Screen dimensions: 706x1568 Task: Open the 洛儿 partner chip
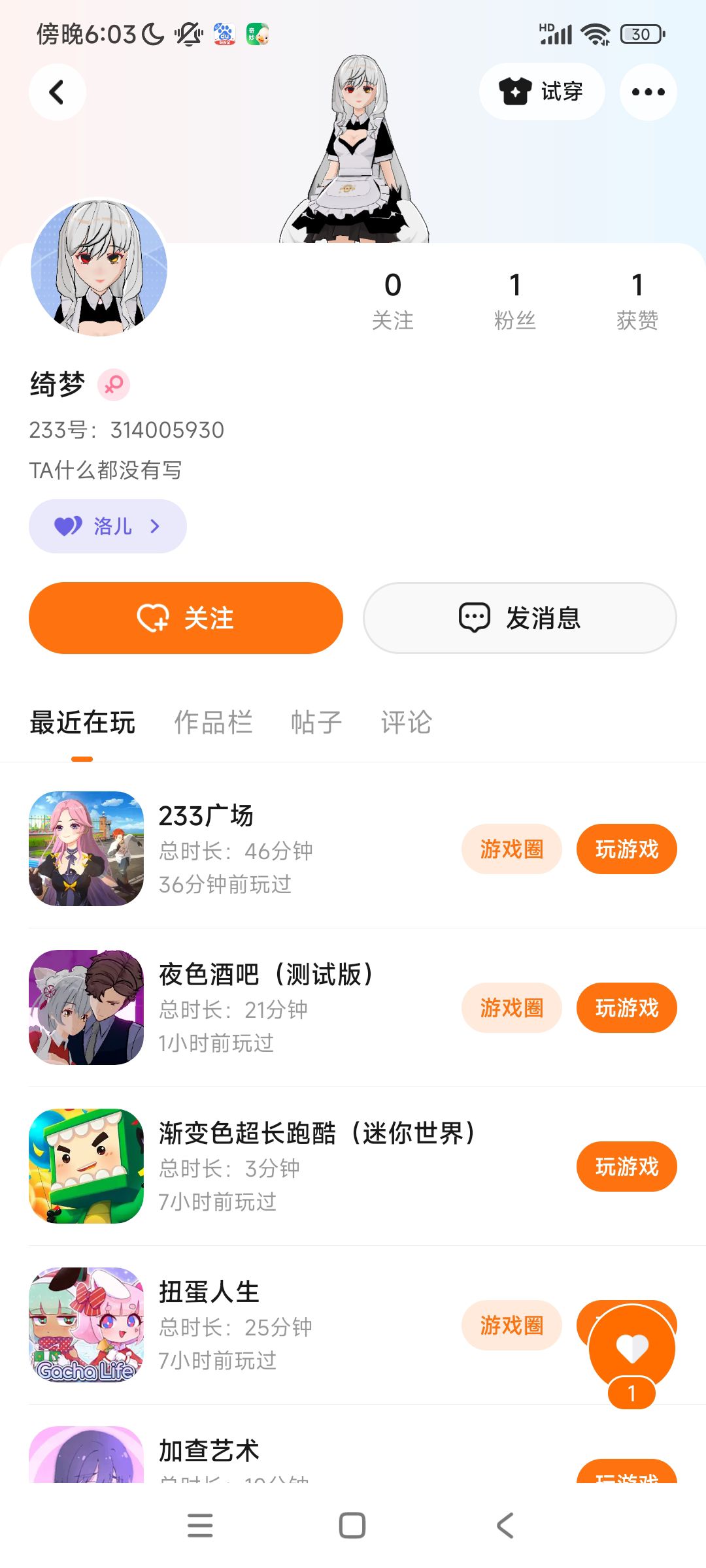108,526
